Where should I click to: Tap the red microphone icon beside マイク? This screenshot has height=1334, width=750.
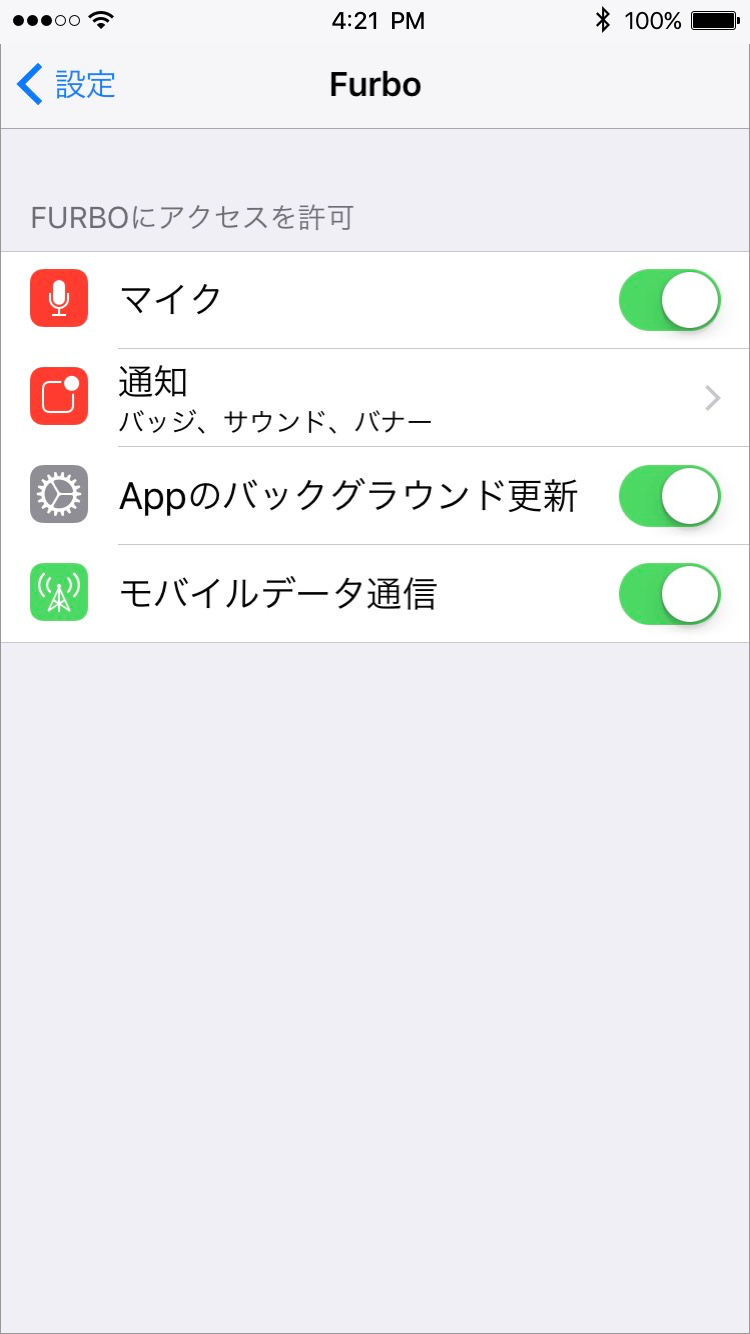[58, 299]
